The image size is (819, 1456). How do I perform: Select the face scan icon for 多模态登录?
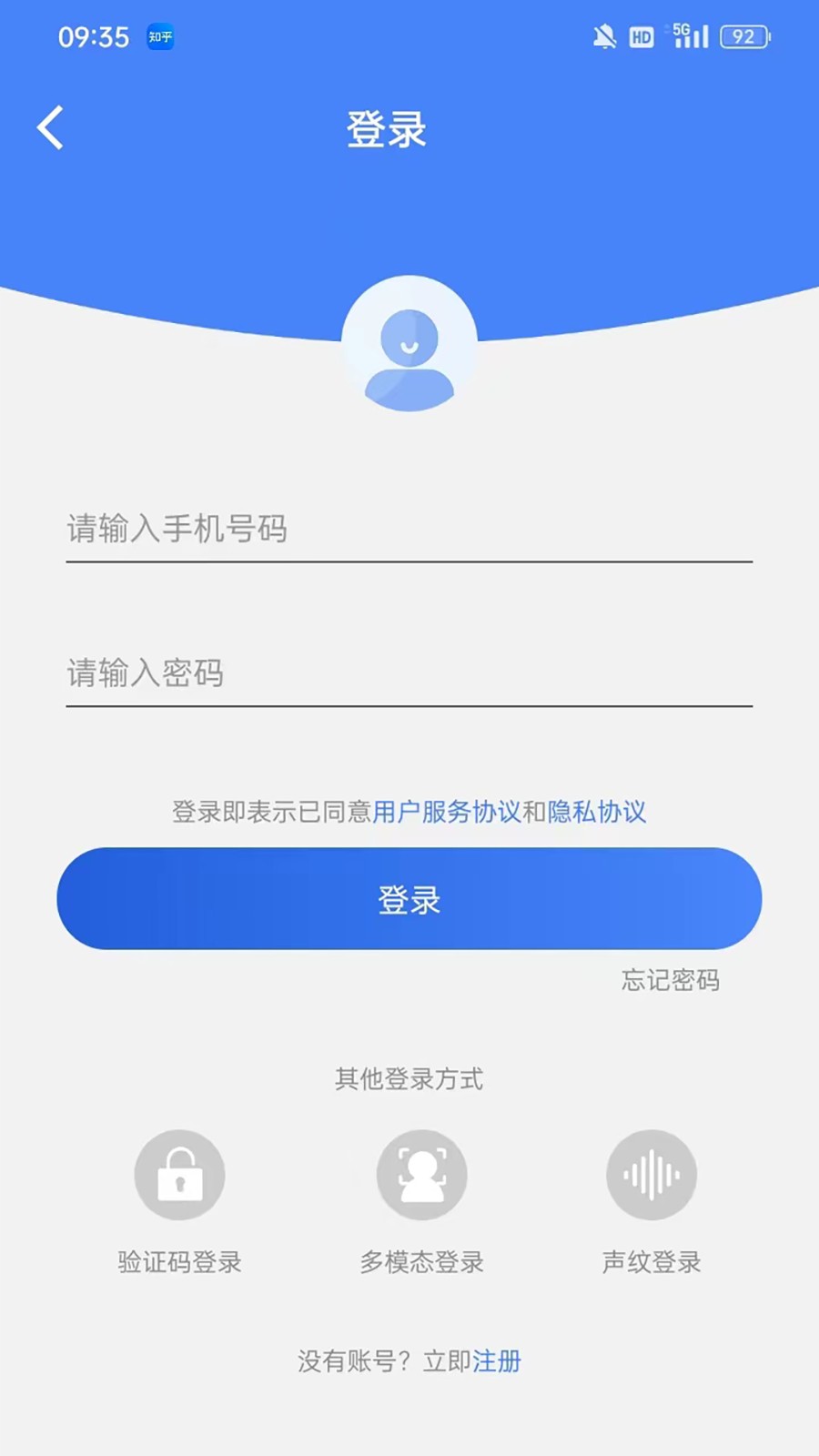click(420, 1174)
